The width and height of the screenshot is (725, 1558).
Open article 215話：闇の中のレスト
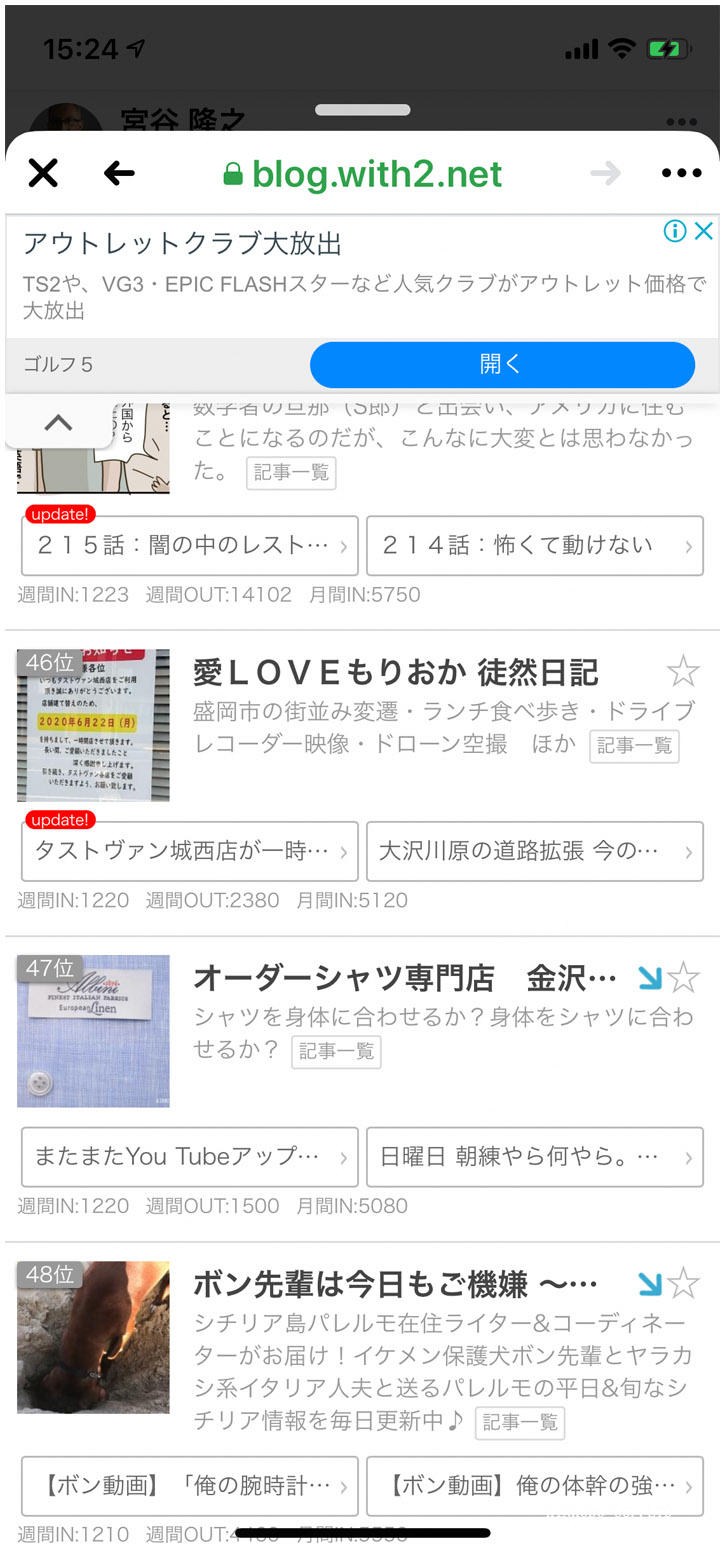point(189,546)
